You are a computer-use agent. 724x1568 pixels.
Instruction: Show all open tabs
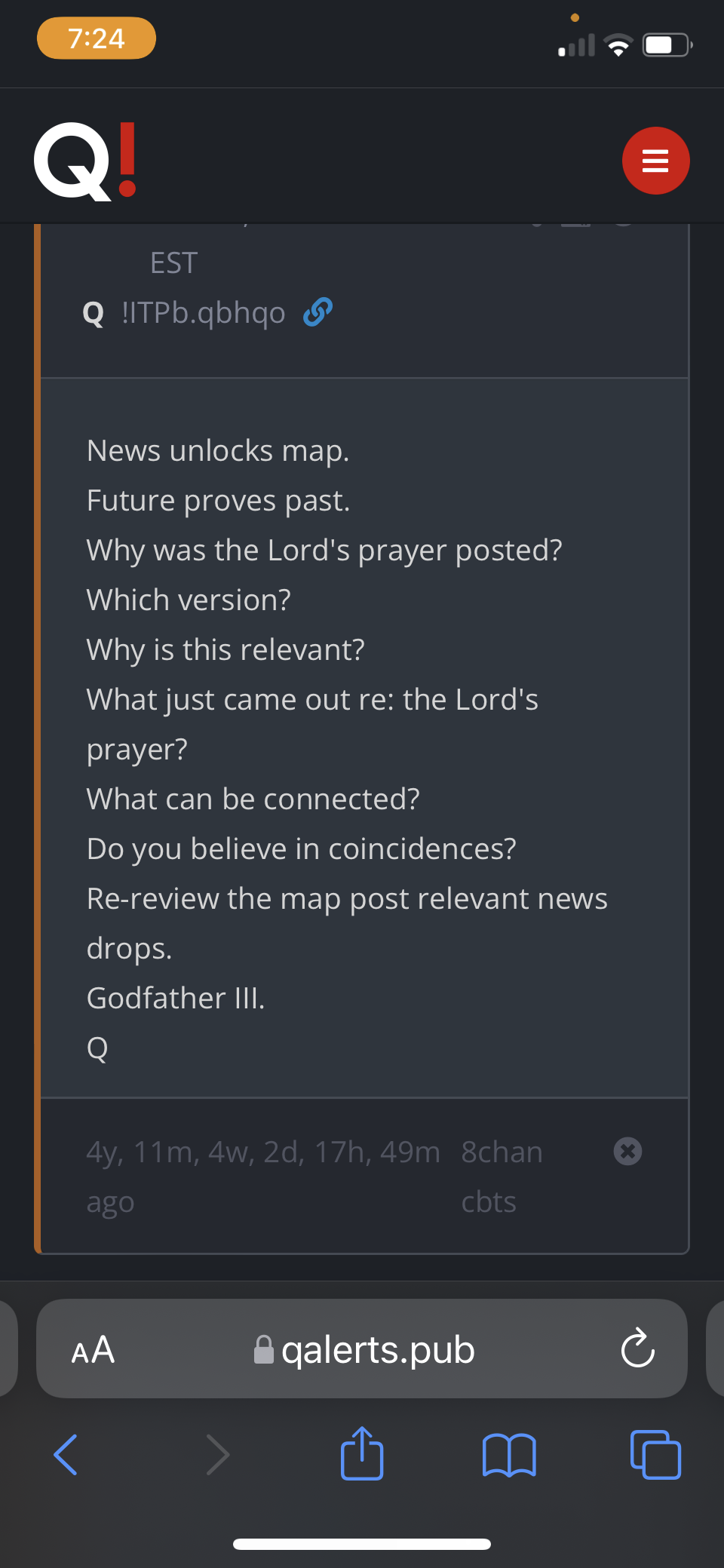655,1454
